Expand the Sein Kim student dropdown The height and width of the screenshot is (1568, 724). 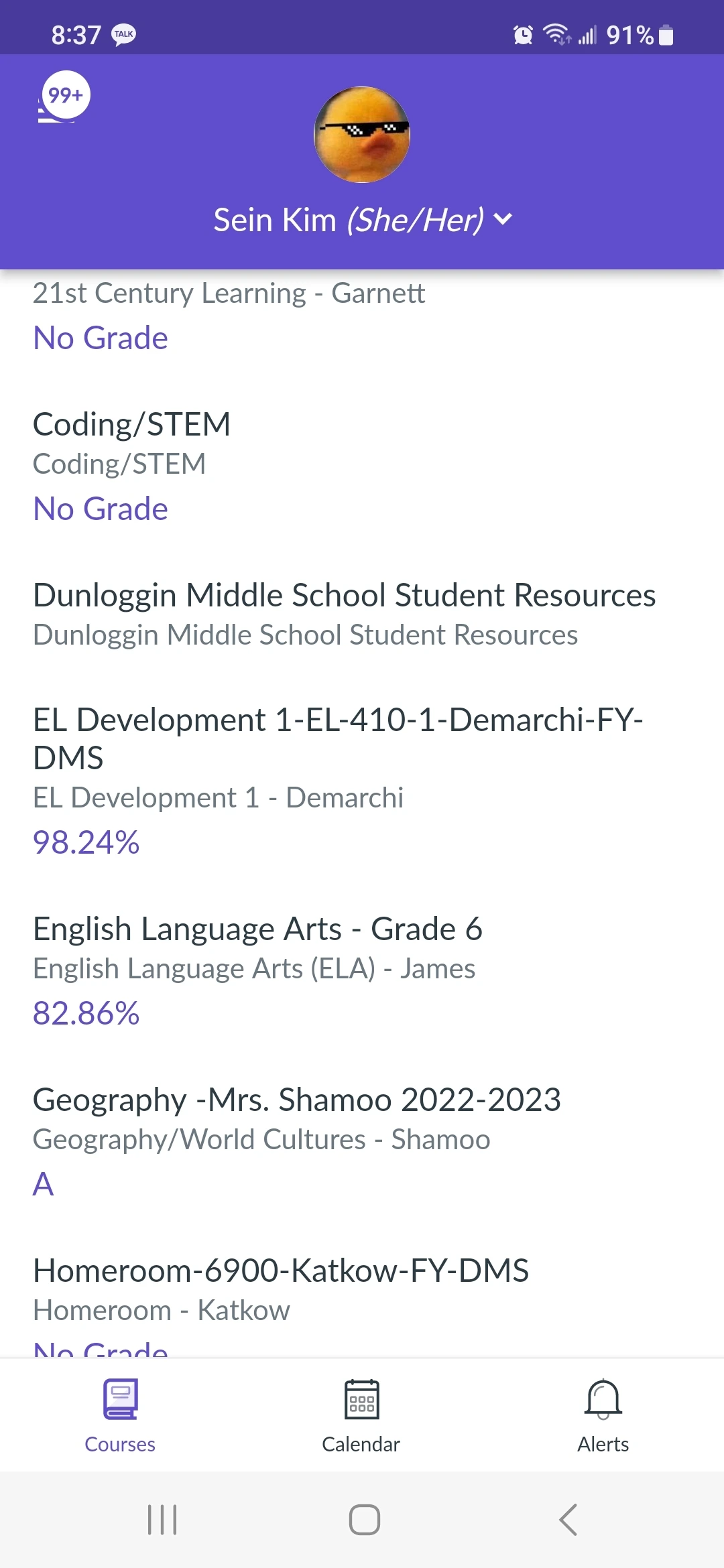point(362,220)
